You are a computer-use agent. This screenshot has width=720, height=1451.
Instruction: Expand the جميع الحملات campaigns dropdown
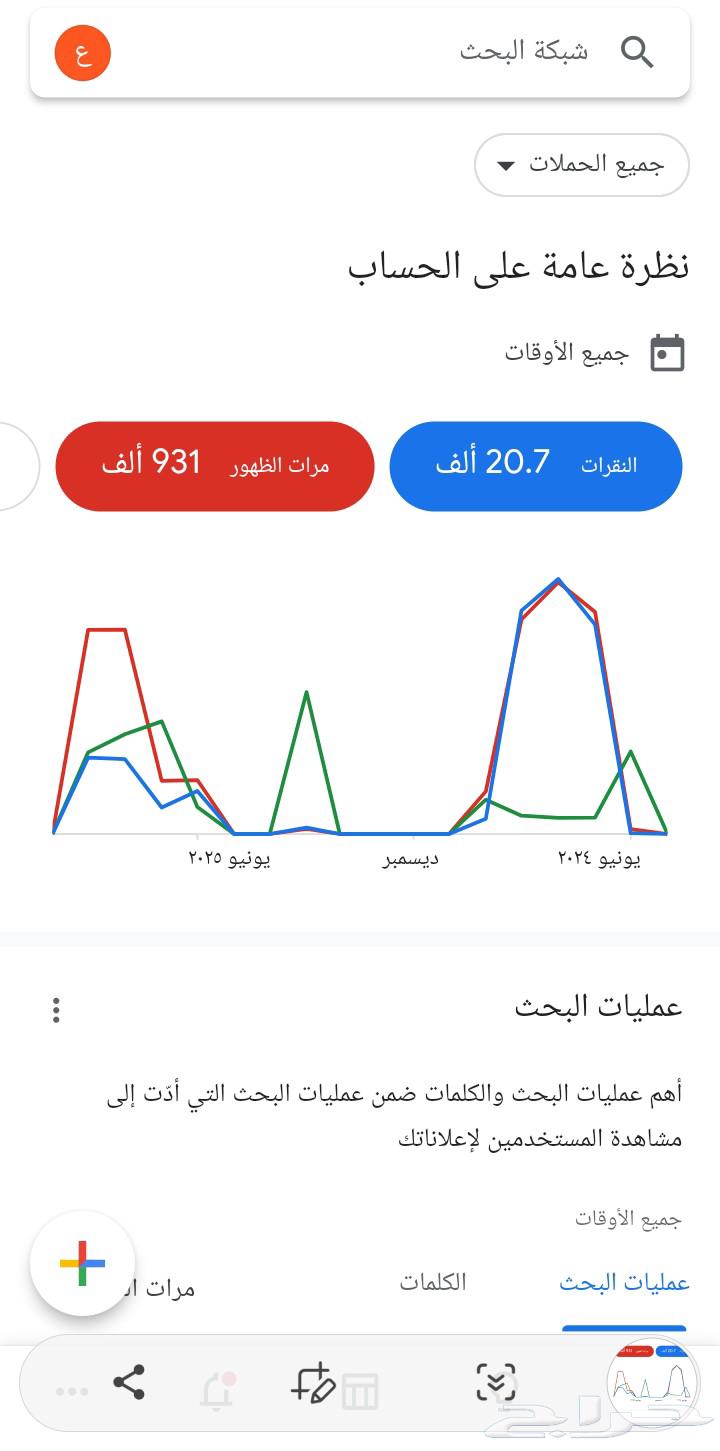pos(581,165)
